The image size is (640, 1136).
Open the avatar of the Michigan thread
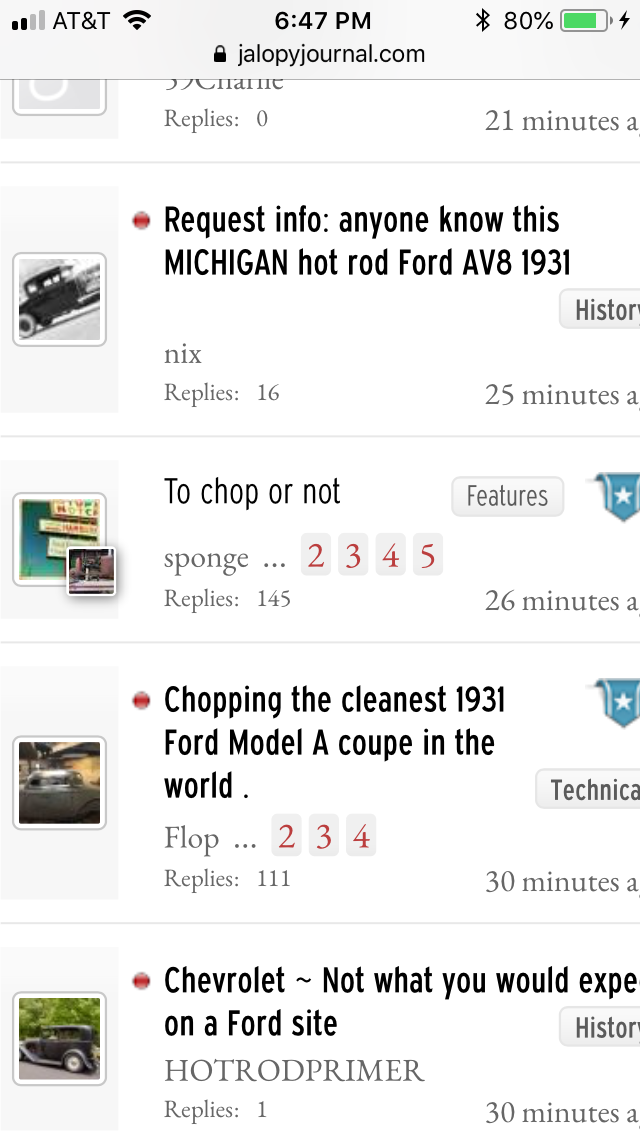[59, 299]
